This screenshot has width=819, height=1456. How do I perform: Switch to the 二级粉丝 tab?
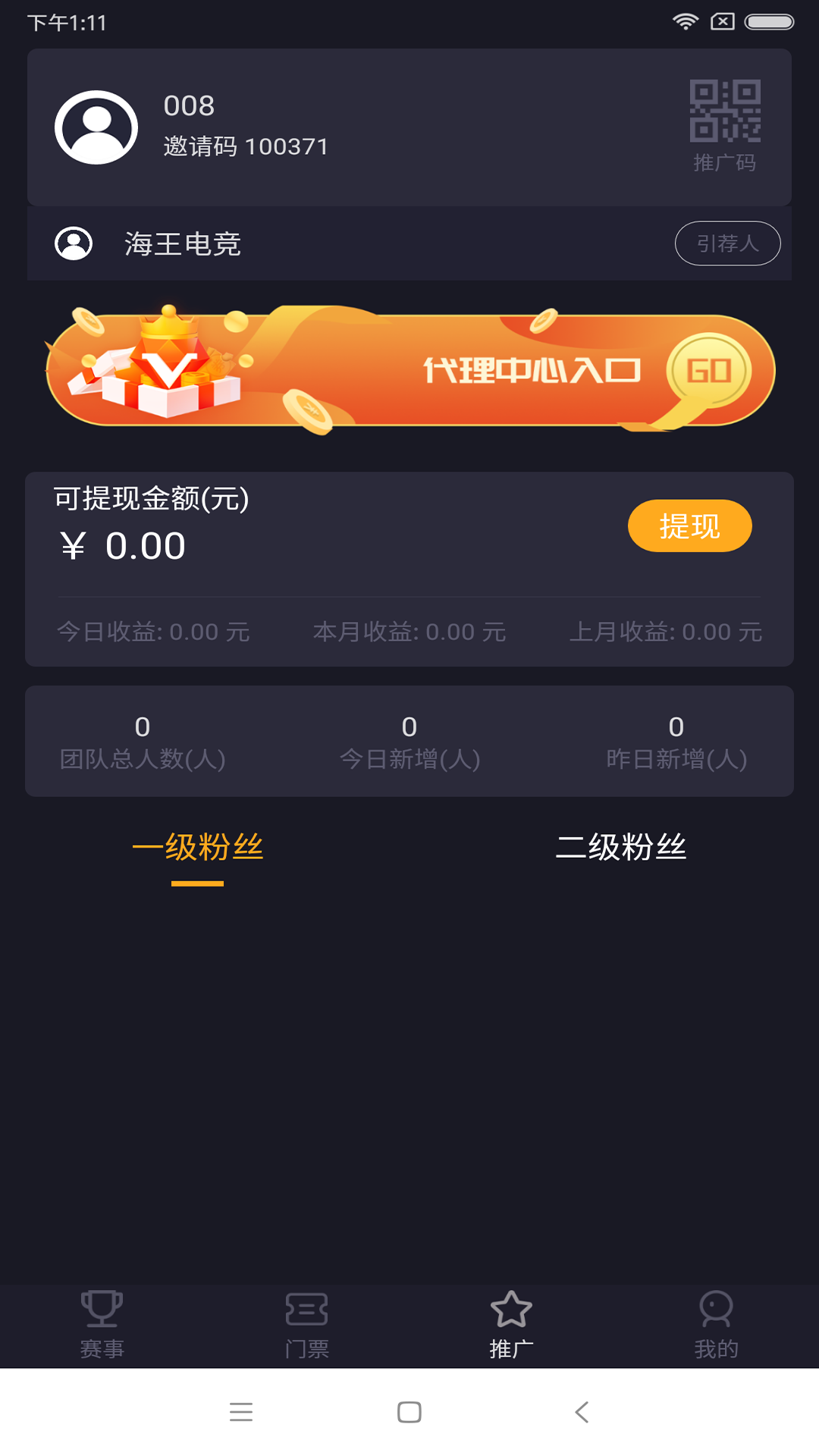click(621, 848)
